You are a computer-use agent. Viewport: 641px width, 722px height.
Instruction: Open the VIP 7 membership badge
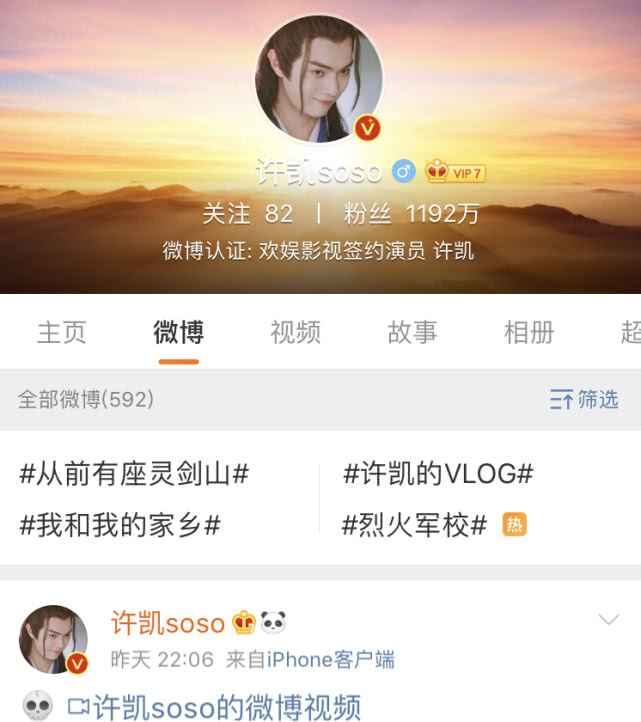pyautogui.click(x=456, y=172)
